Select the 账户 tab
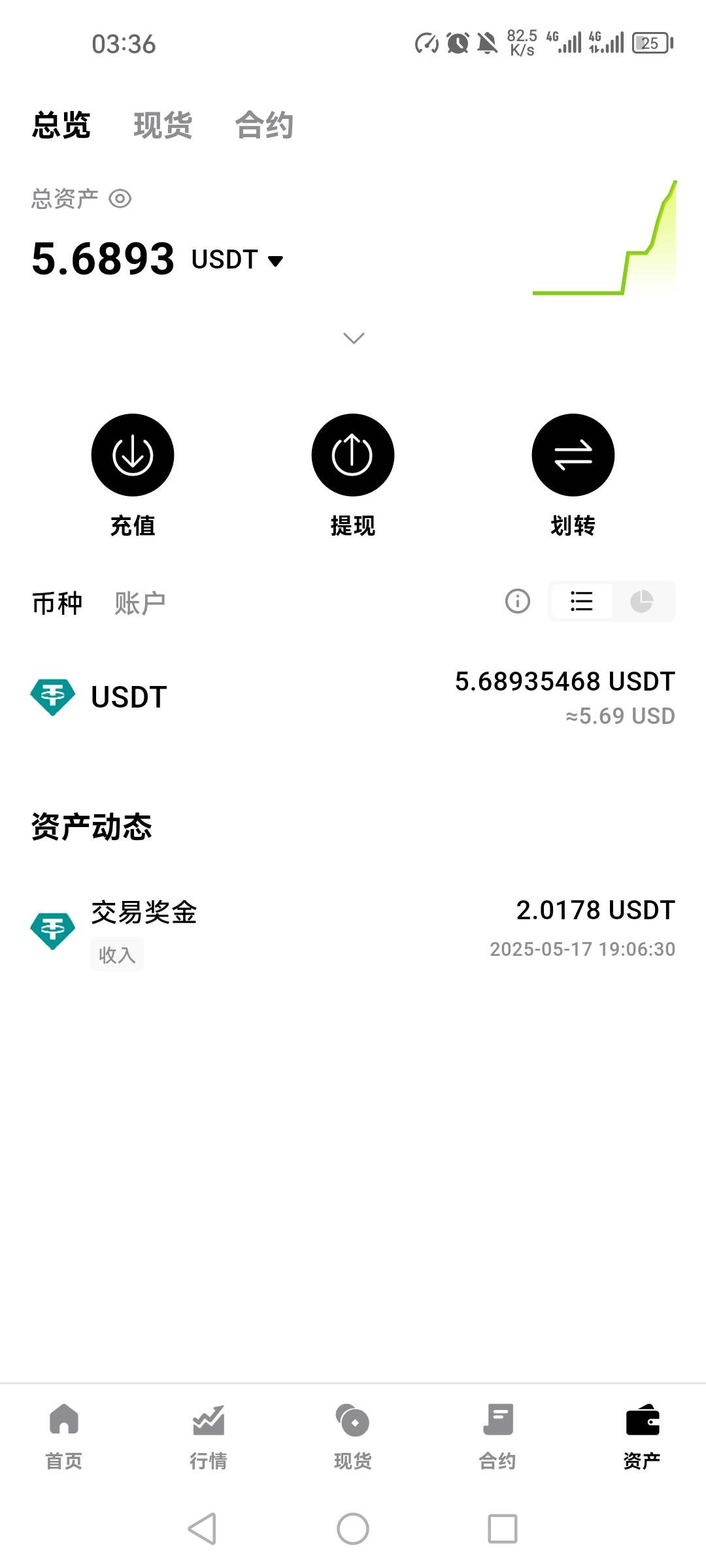 point(140,602)
